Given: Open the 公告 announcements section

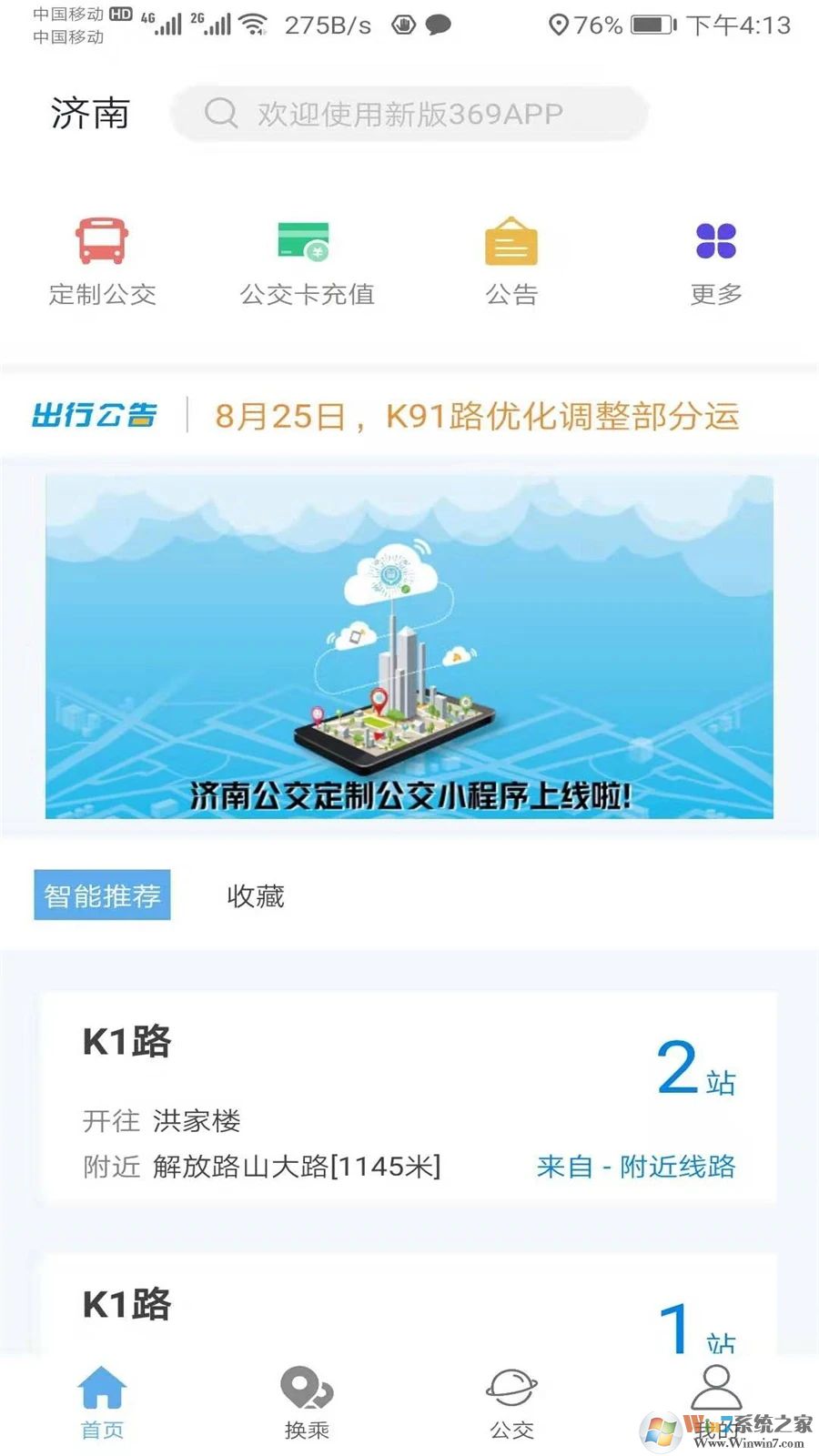Looking at the screenshot, I should click(x=511, y=259).
